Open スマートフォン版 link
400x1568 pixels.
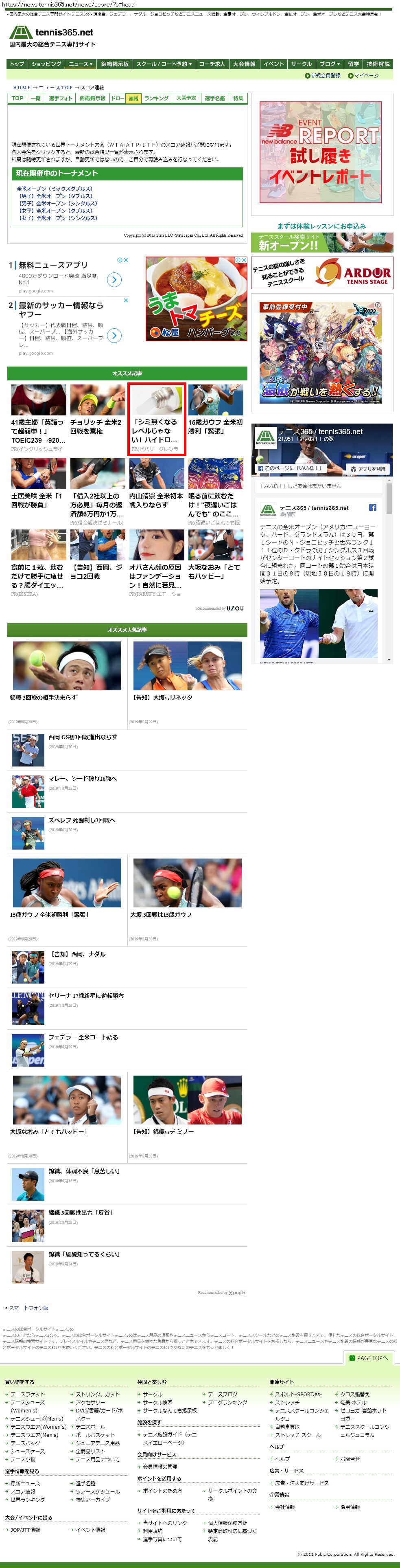click(28, 1307)
